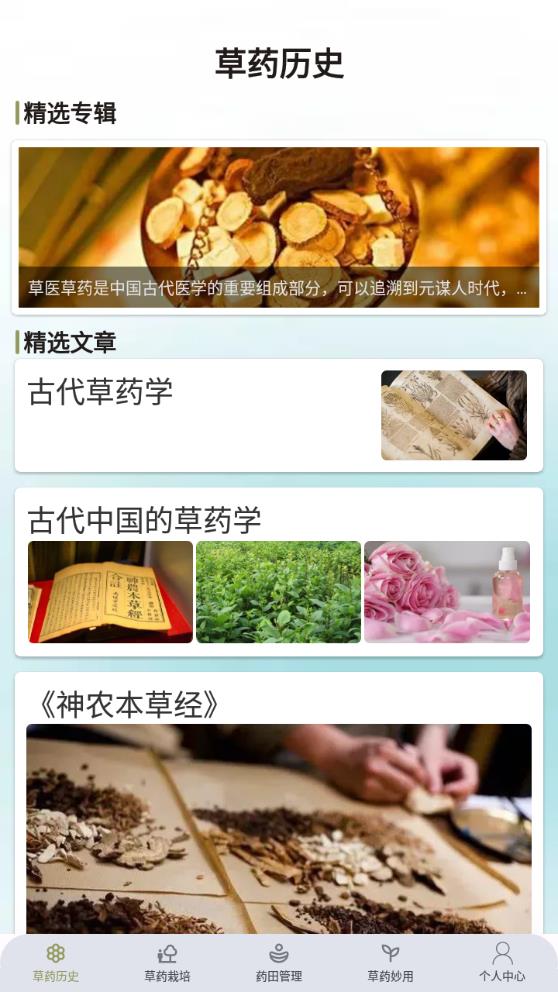
Task: Open the featured album banner about 草医草药
Action: [278, 228]
